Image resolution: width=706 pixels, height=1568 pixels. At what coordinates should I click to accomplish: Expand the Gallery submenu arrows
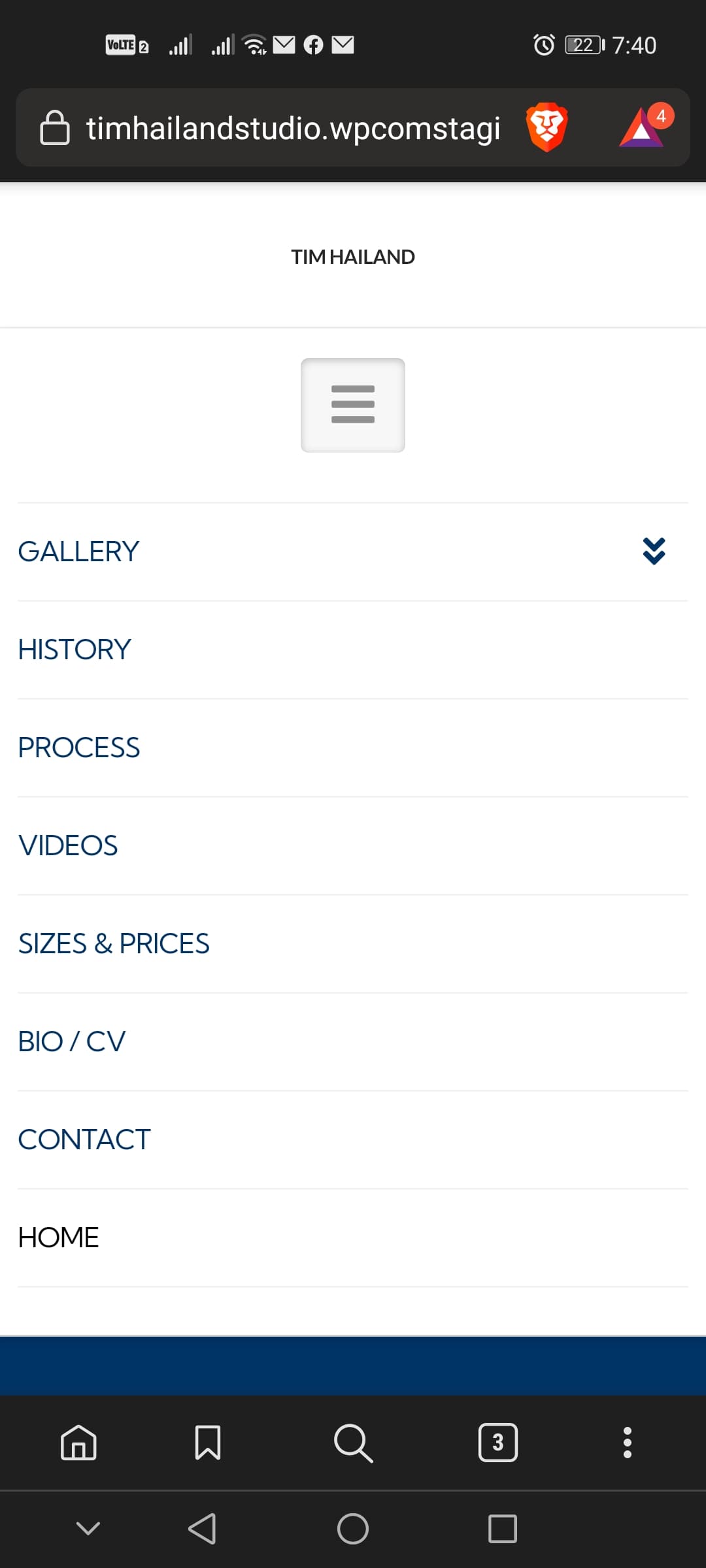654,551
